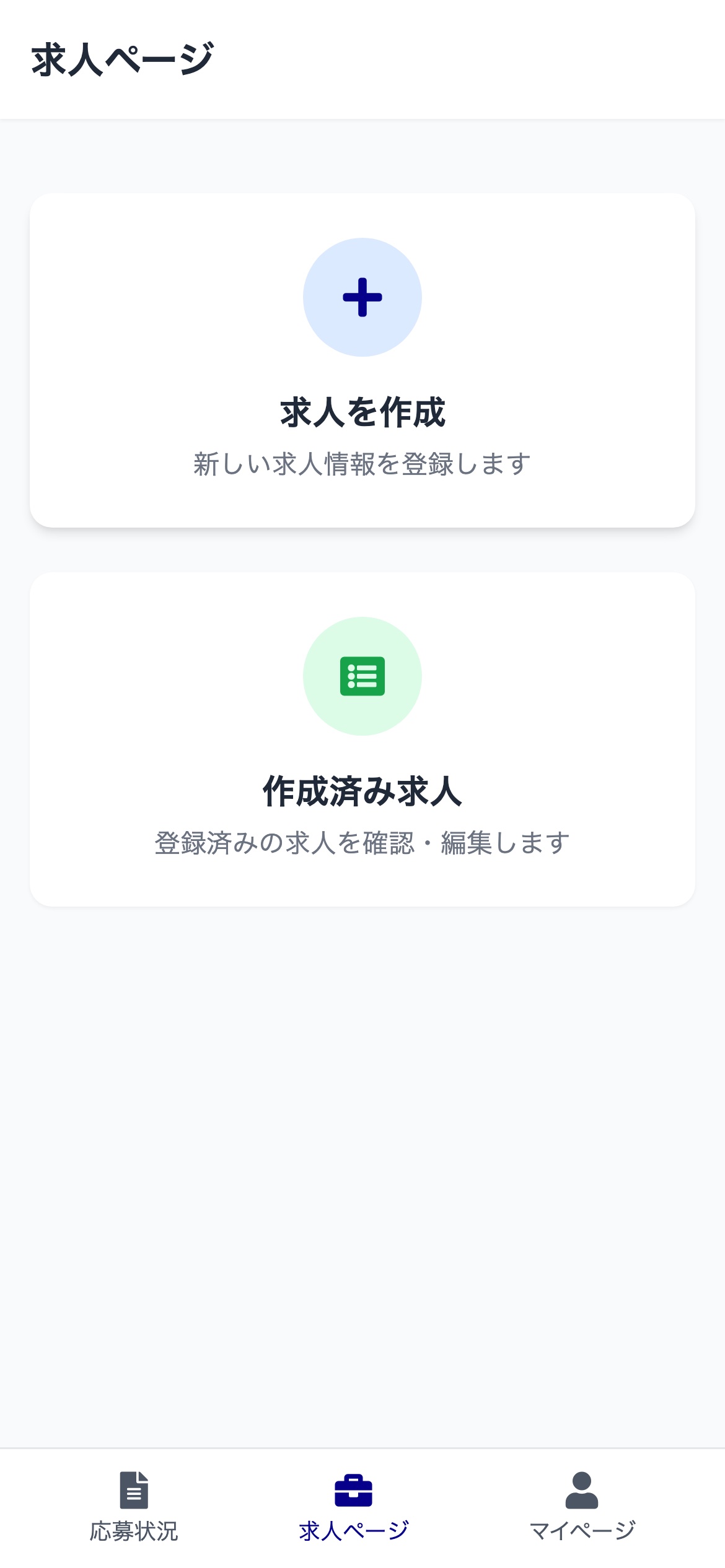Click the 求人ページ page title
The image size is (725, 1568).
pyautogui.click(x=121, y=57)
